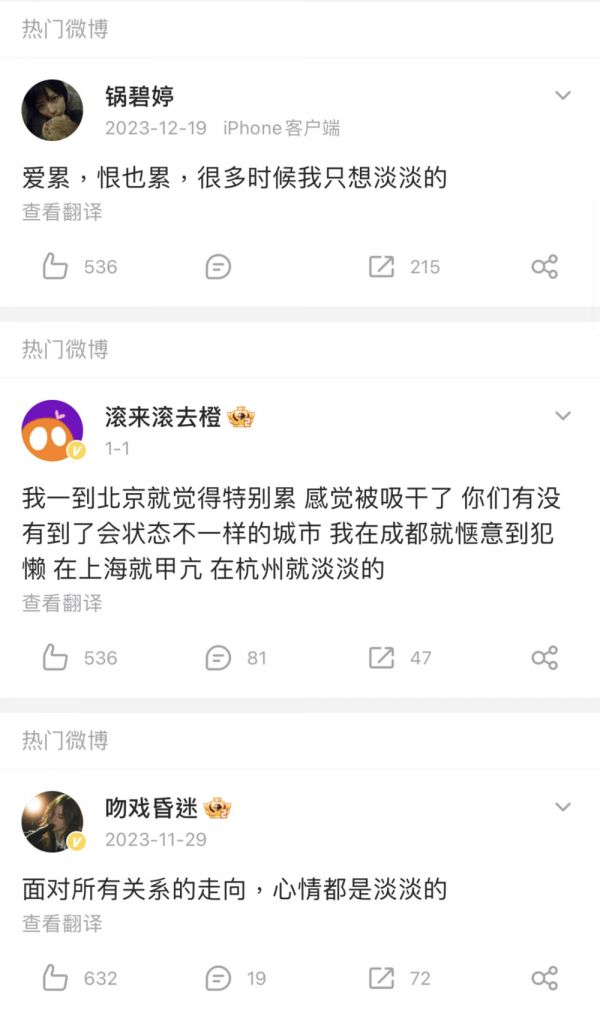This screenshot has width=600, height=1013.
Task: Repost 吻戏昏迷's post
Action: pyautogui.click(x=382, y=978)
